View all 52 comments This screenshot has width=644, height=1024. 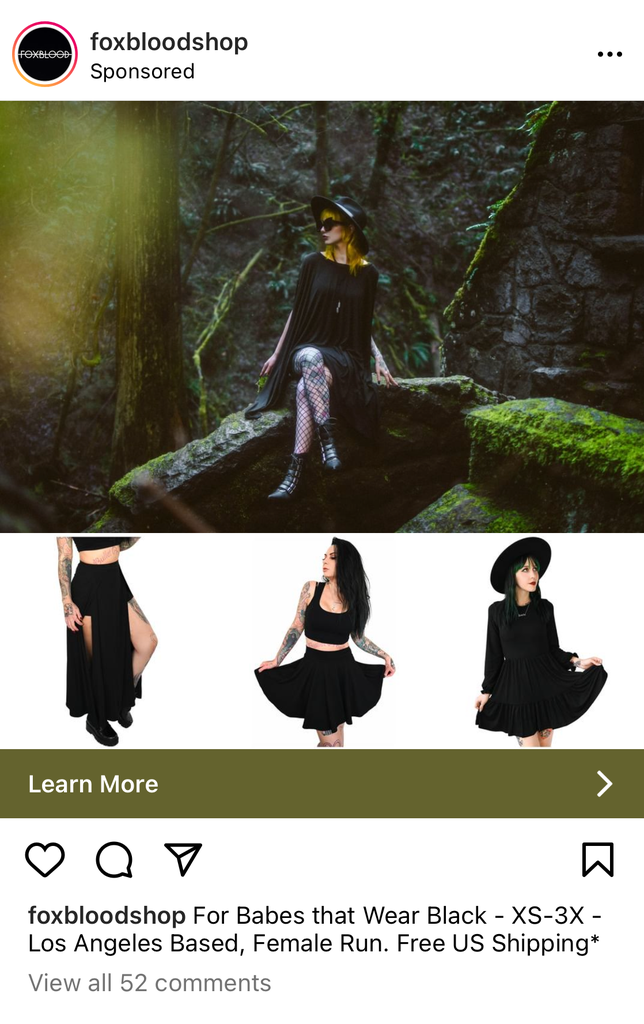click(x=150, y=983)
